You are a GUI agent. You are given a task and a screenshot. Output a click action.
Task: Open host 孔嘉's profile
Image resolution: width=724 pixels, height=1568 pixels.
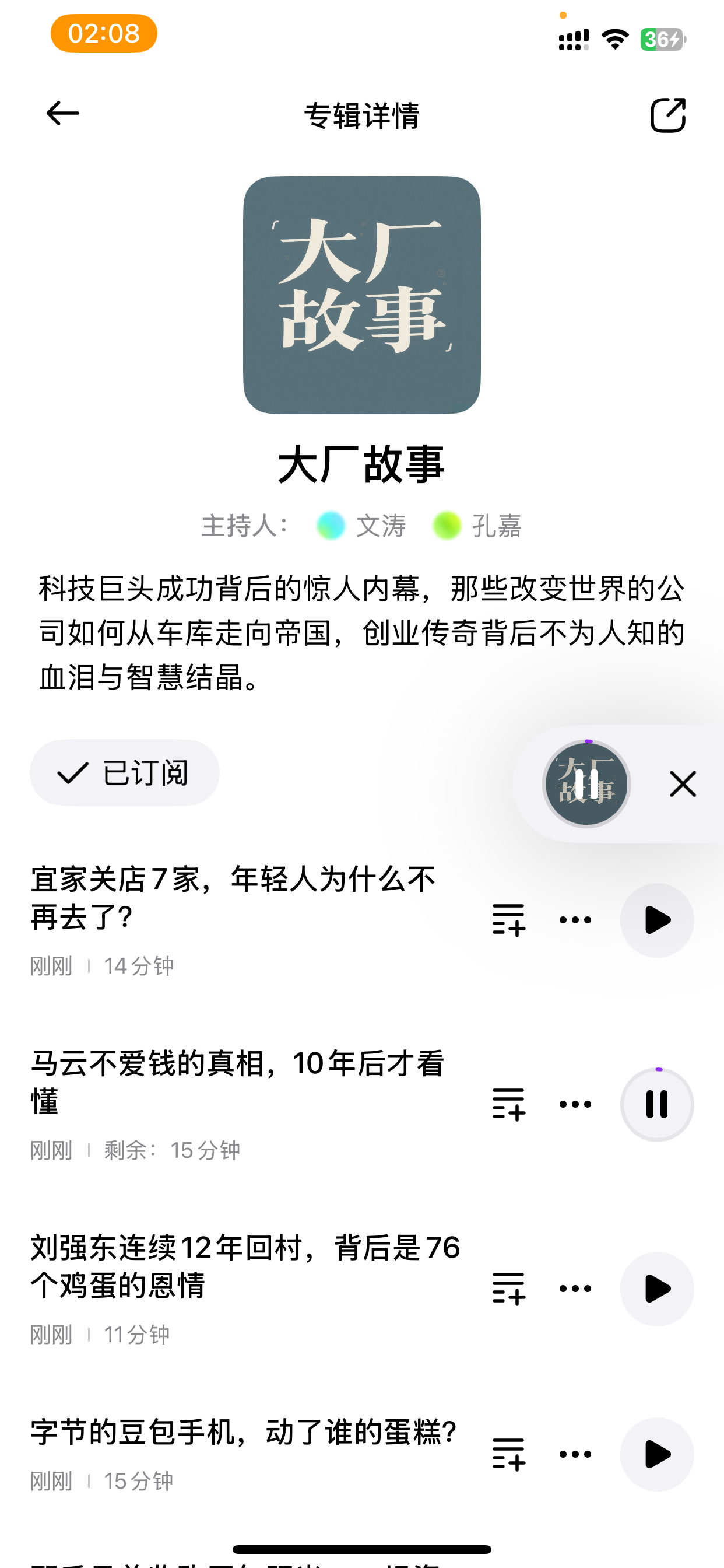477,526
